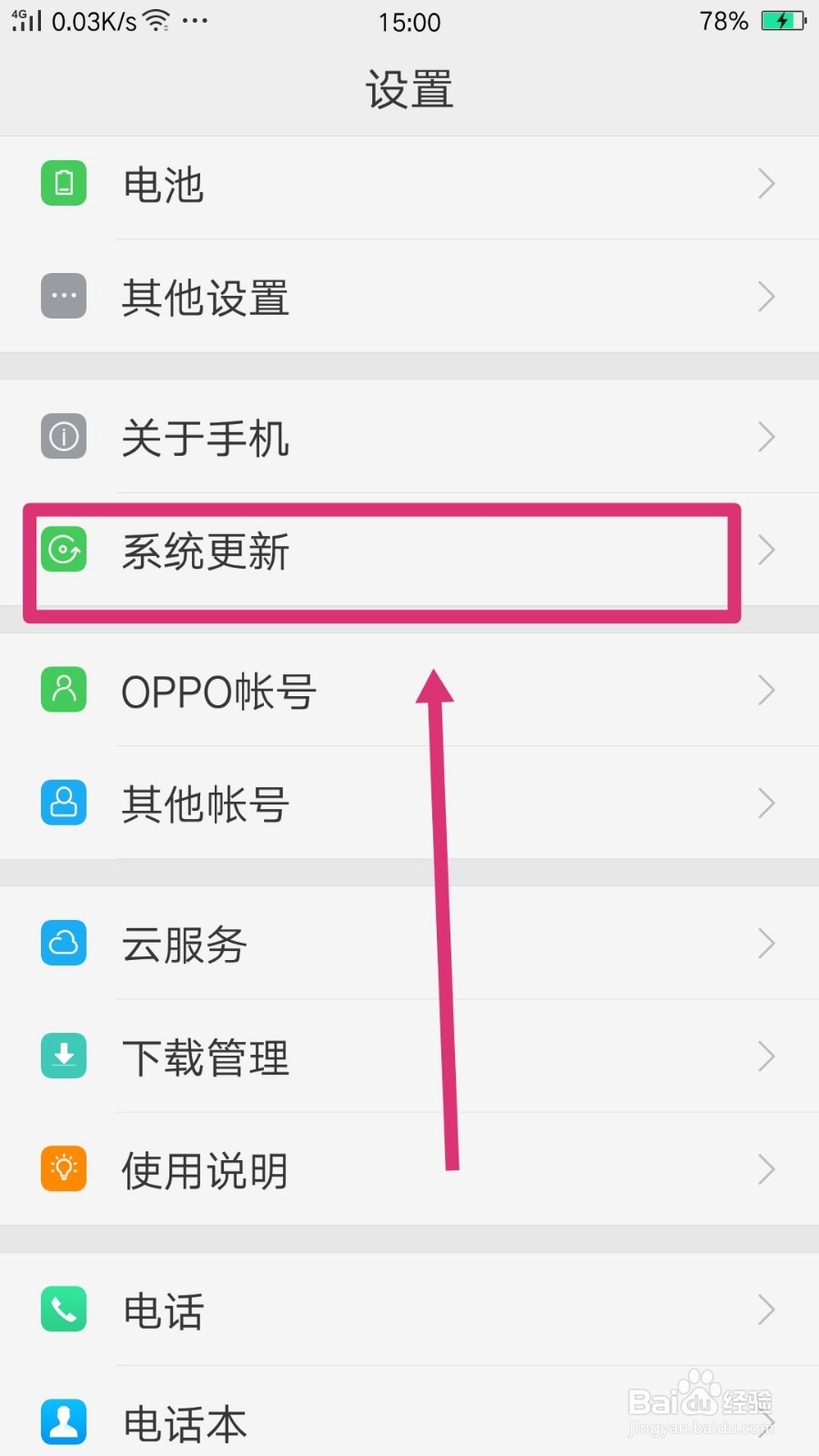Viewport: 819px width, 1456px height.
Task: Tap the 电话本 contacts icon
Action: pos(63,1422)
